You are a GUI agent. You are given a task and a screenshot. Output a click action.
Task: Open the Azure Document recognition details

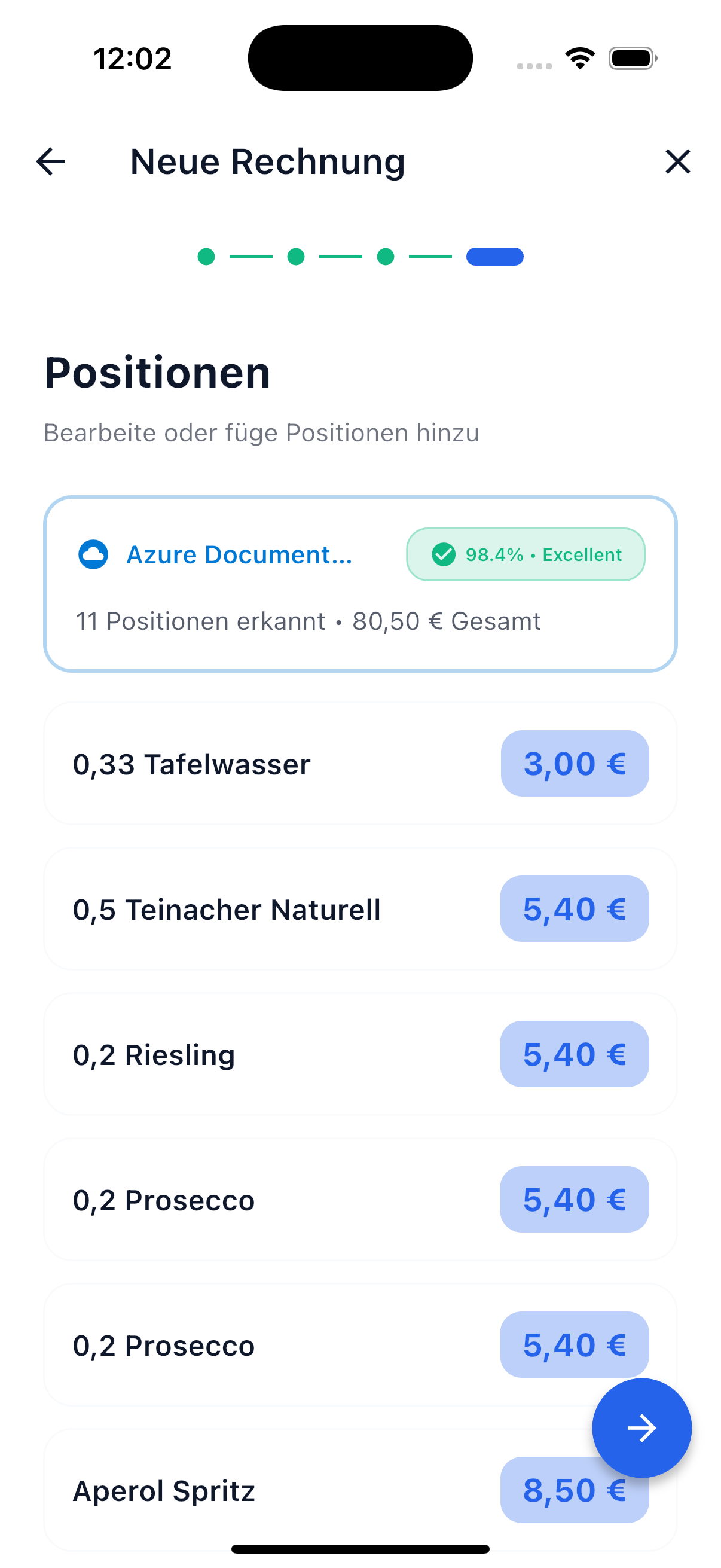239,554
